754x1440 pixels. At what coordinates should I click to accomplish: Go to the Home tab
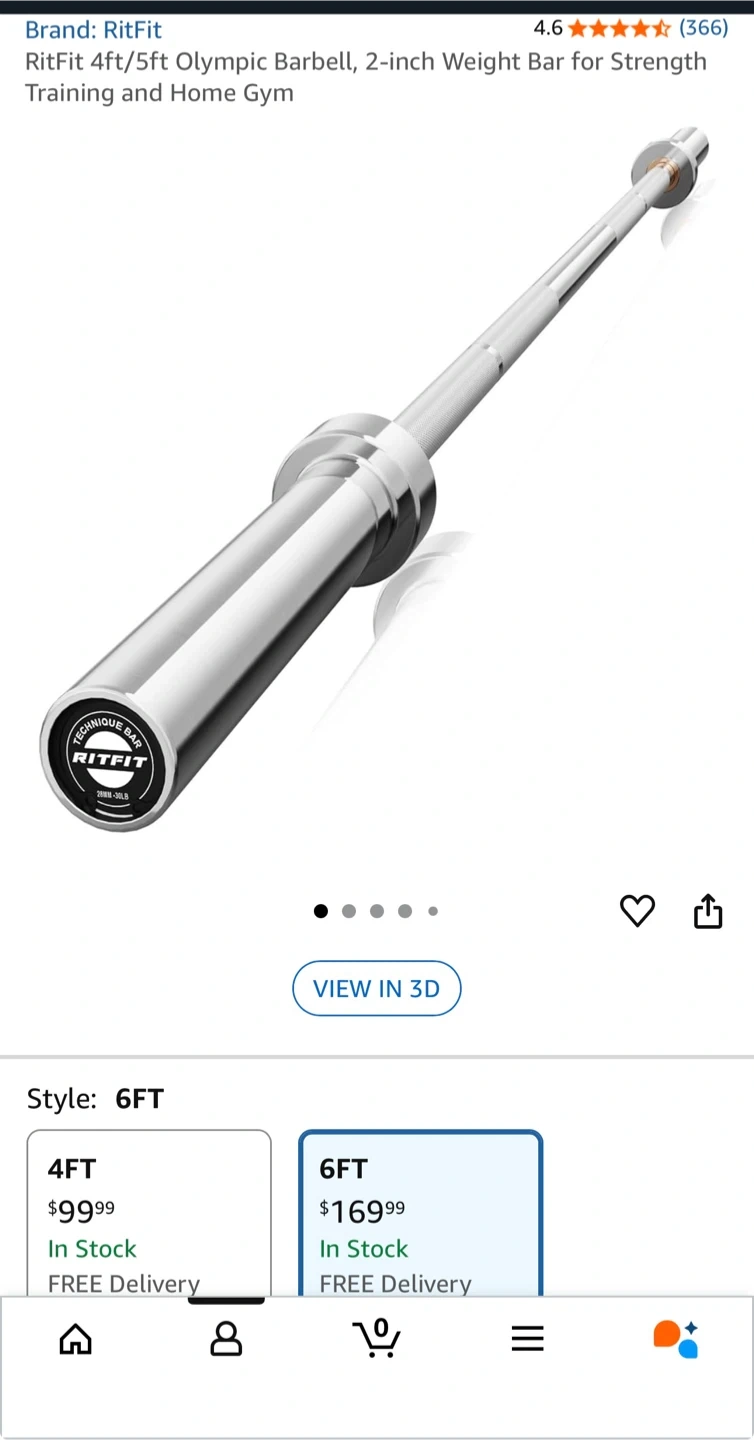pos(76,1338)
